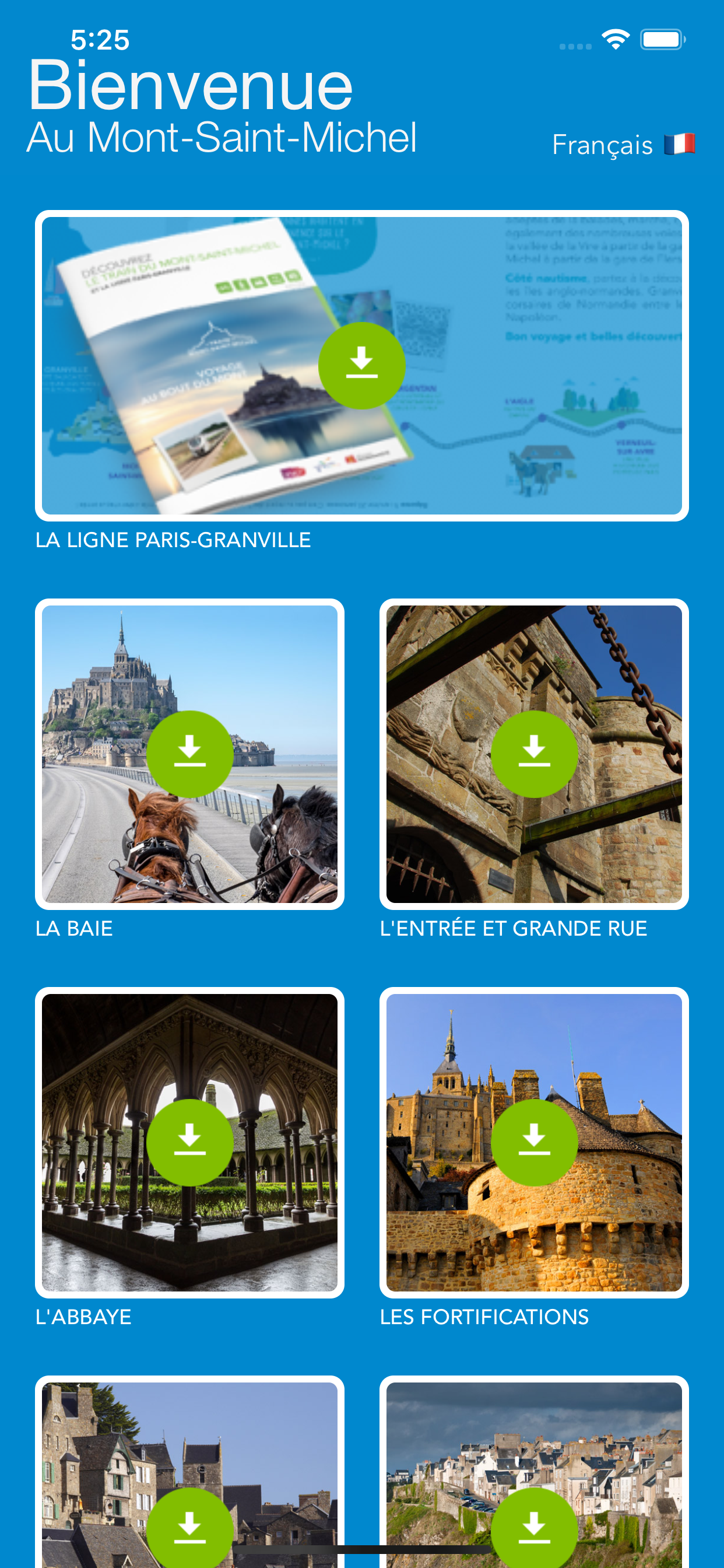Download the L'Abbaye tour
The width and height of the screenshot is (724, 1568).
pos(189,1142)
